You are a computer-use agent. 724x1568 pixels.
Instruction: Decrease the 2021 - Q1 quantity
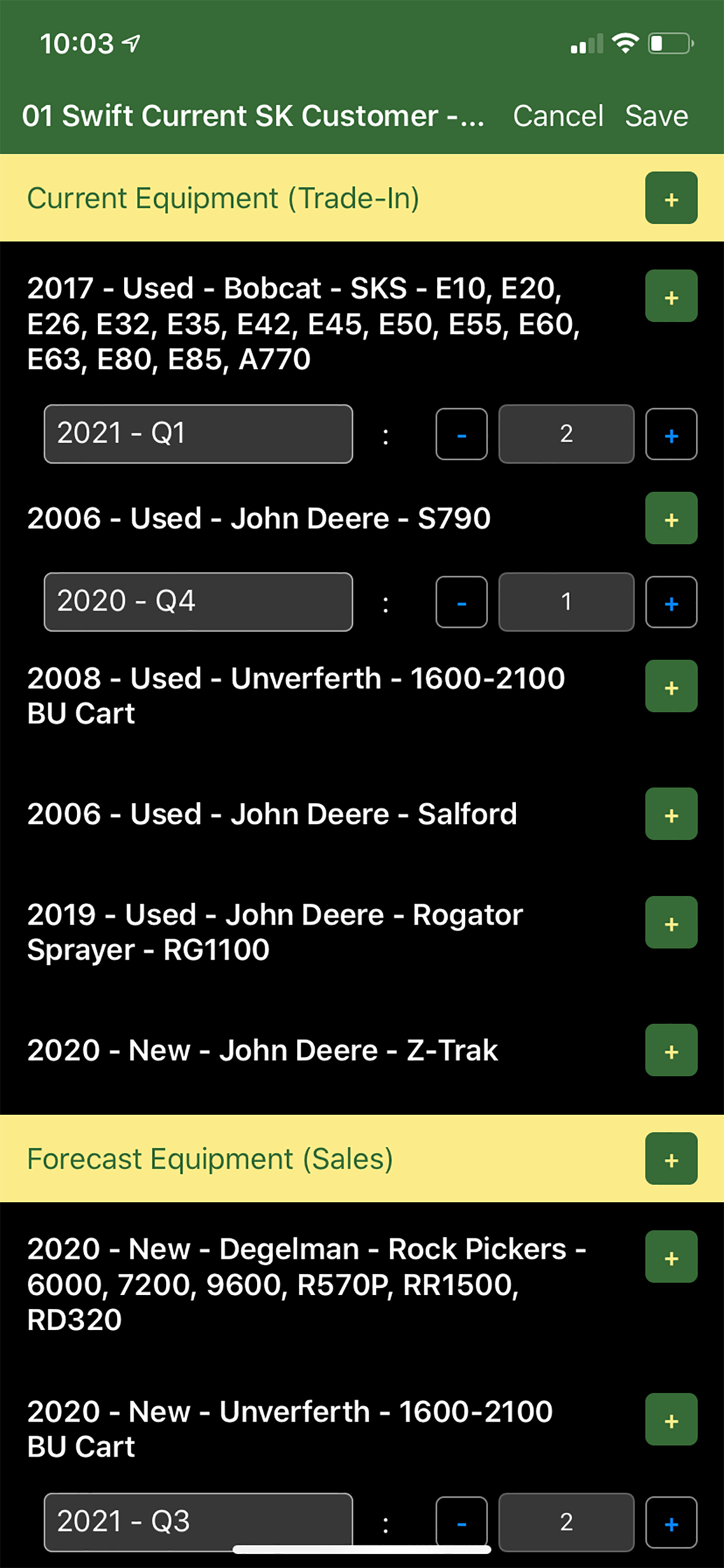click(461, 434)
